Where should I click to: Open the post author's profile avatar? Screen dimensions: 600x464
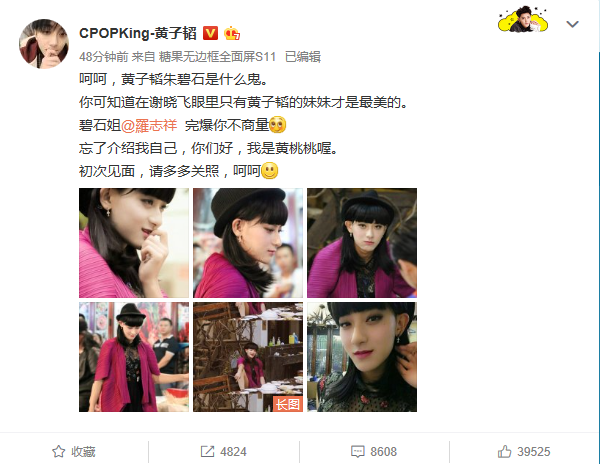coord(44,42)
